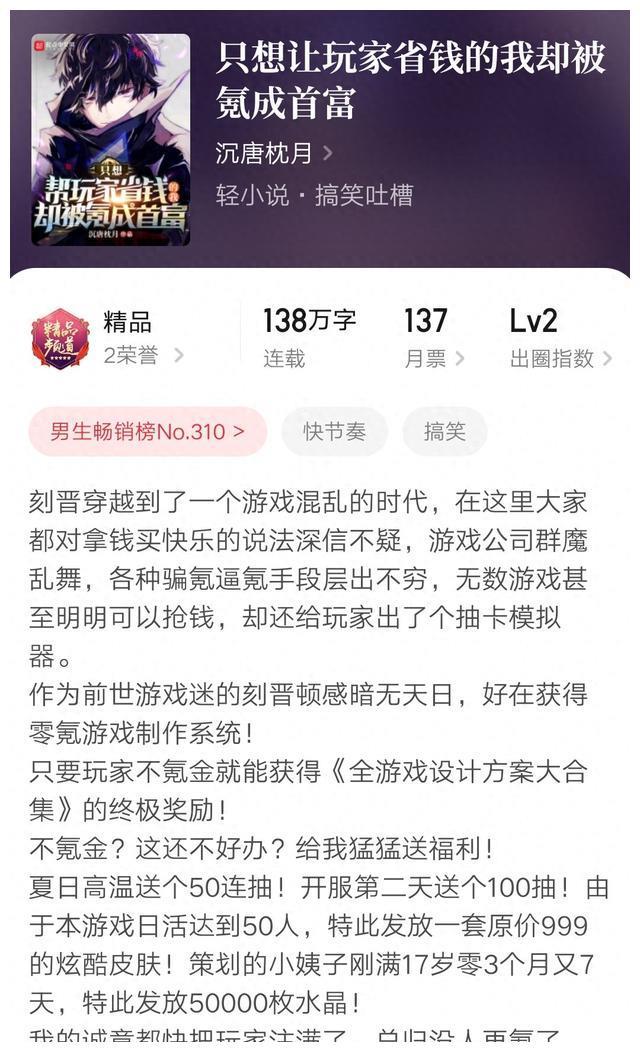This screenshot has height=1052, width=640.
Task: Select the 搞笑 tag chip
Action: 445,432
